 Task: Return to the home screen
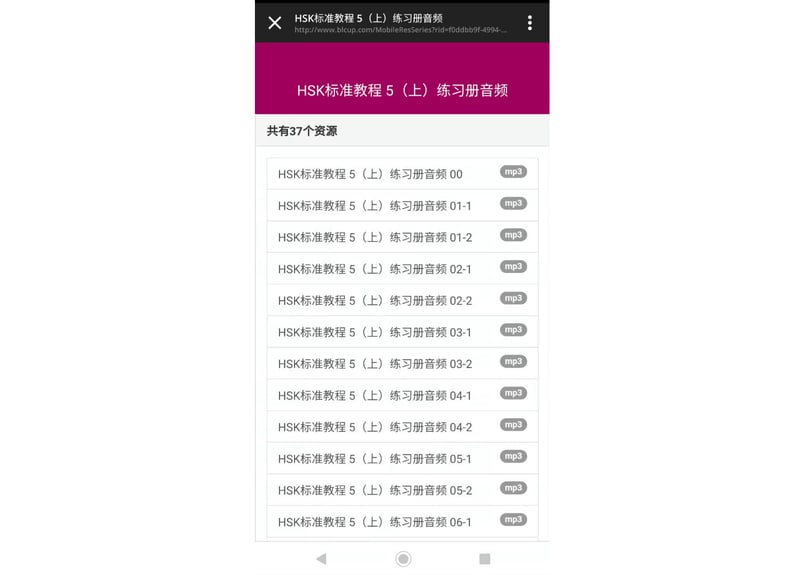coord(403,559)
